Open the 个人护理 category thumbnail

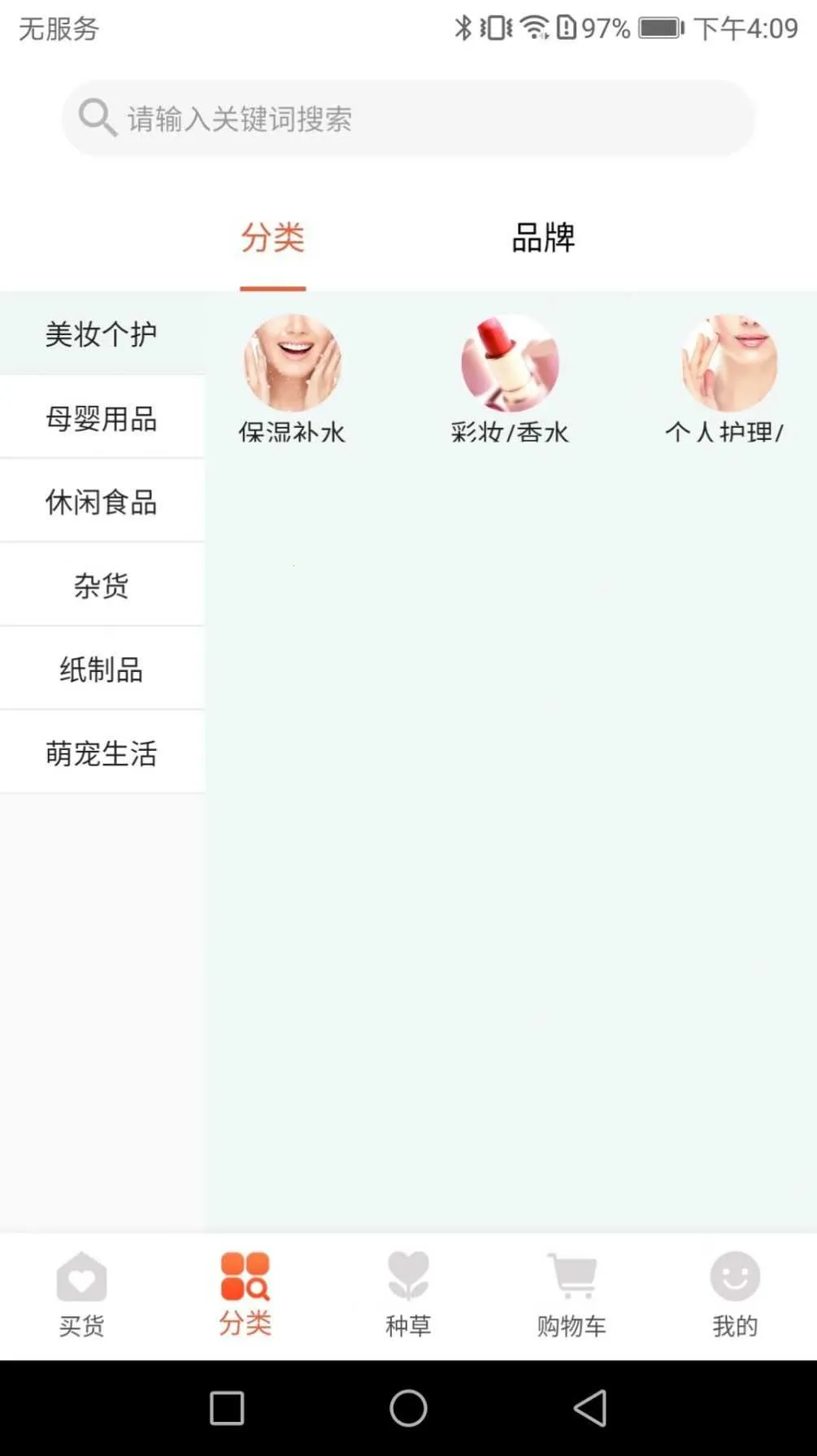[728, 364]
